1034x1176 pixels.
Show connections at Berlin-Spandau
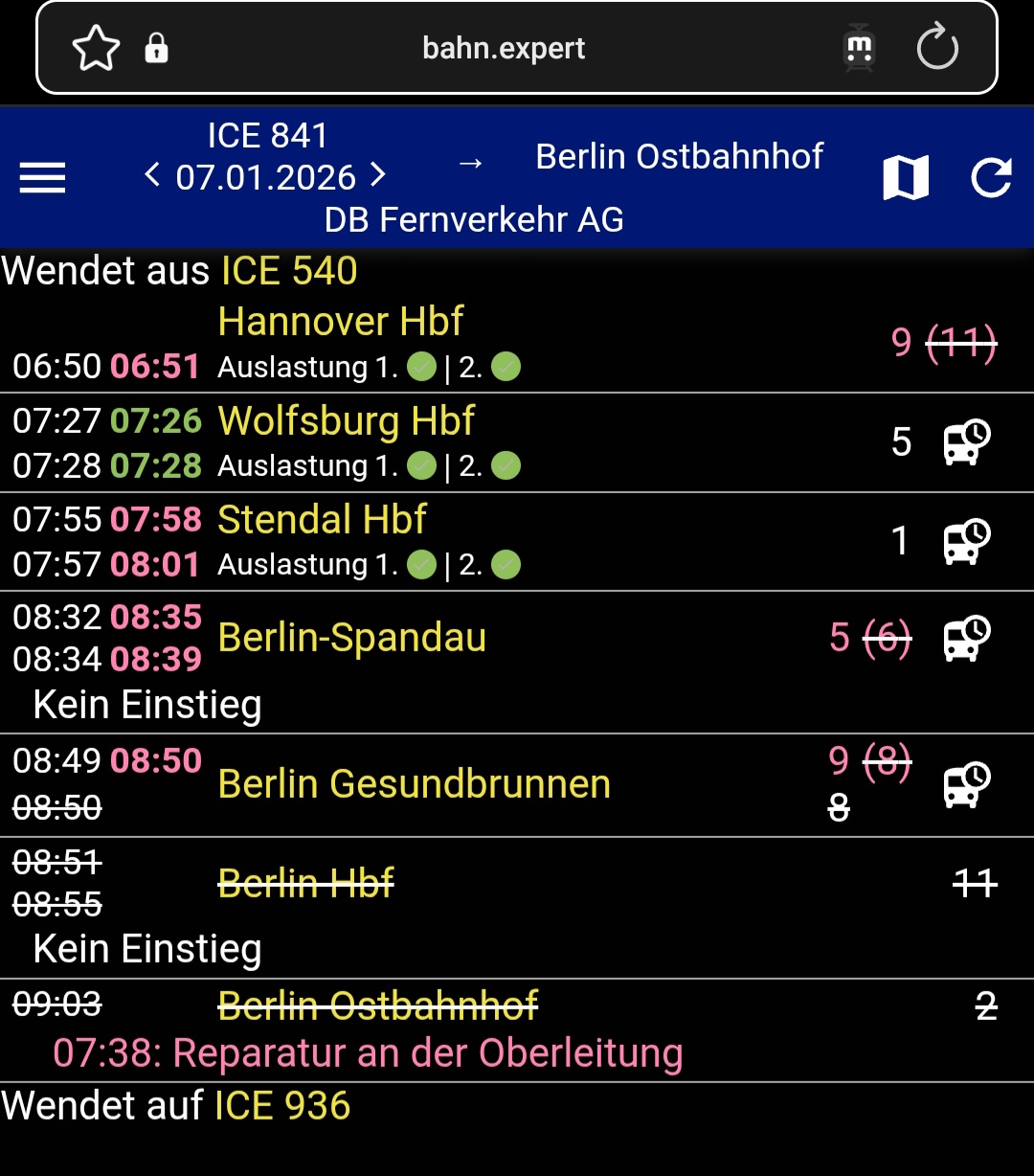(966, 638)
